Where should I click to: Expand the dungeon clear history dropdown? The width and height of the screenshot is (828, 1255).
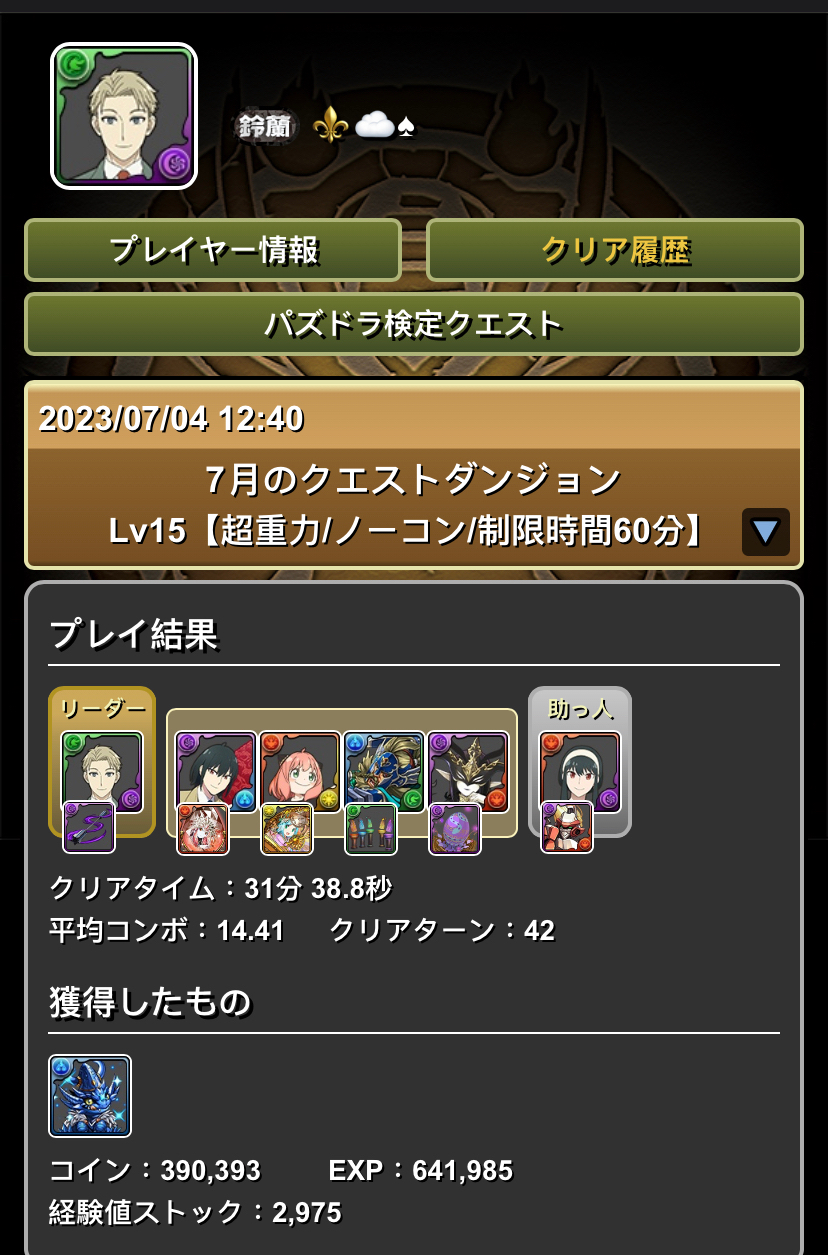click(x=765, y=531)
